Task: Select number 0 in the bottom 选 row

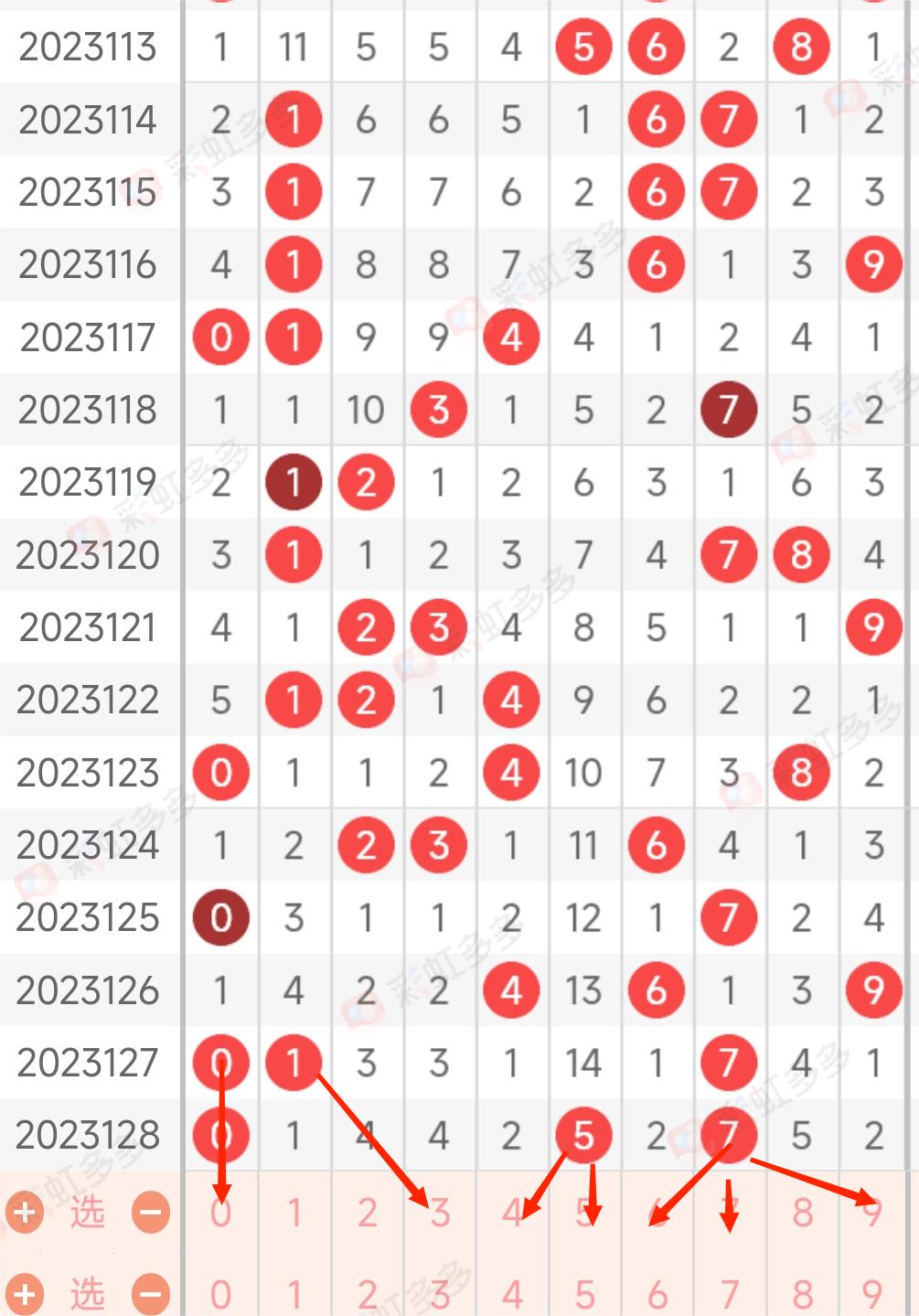Action: pyautogui.click(x=220, y=1294)
